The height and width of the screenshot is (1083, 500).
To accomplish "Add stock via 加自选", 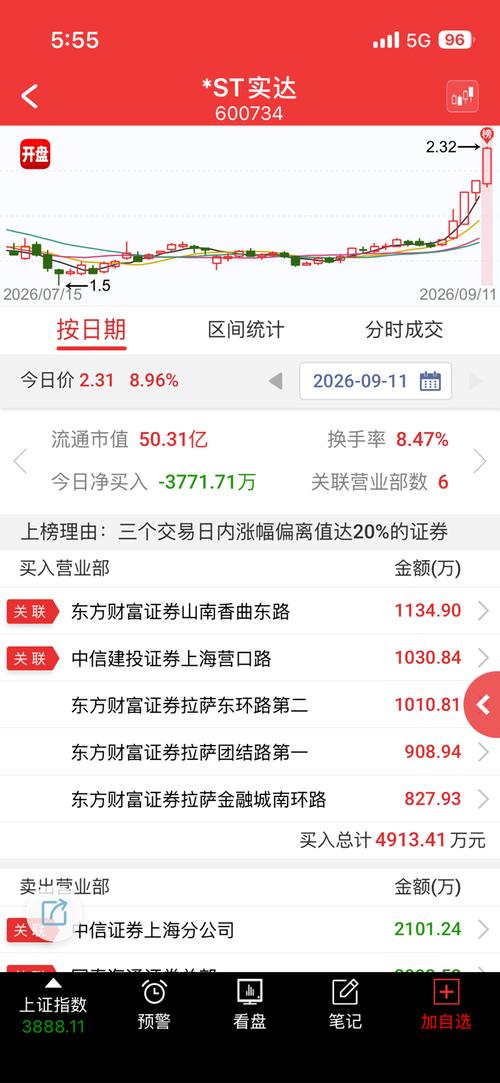I will (446, 1005).
